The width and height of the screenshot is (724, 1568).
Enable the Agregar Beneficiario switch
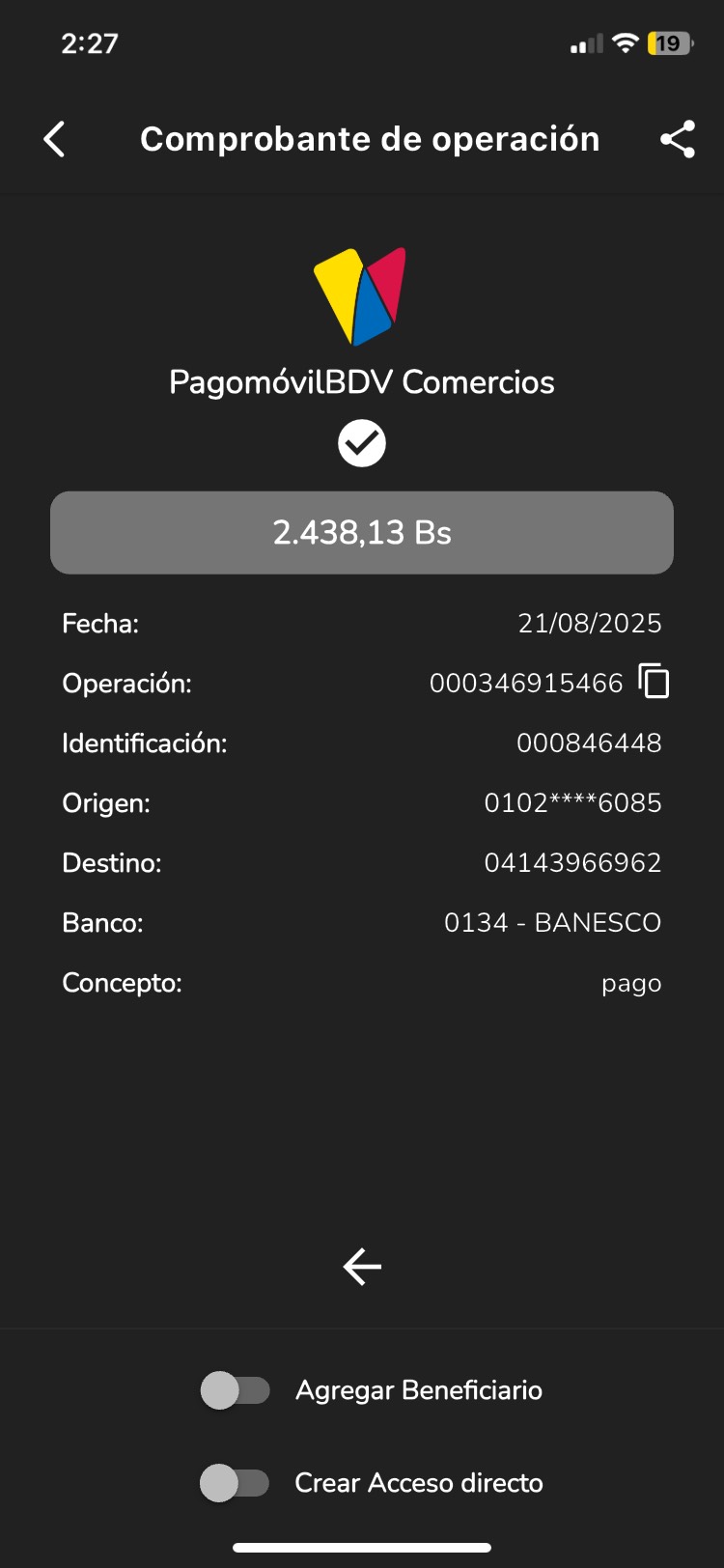235,1390
